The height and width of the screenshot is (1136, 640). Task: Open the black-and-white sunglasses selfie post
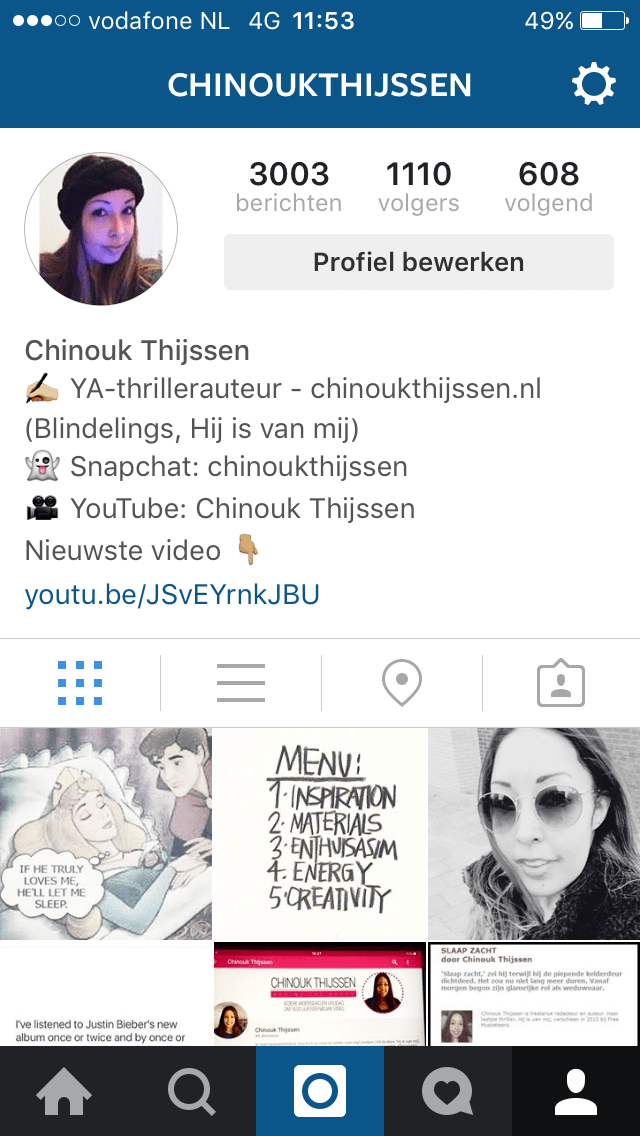tap(534, 834)
